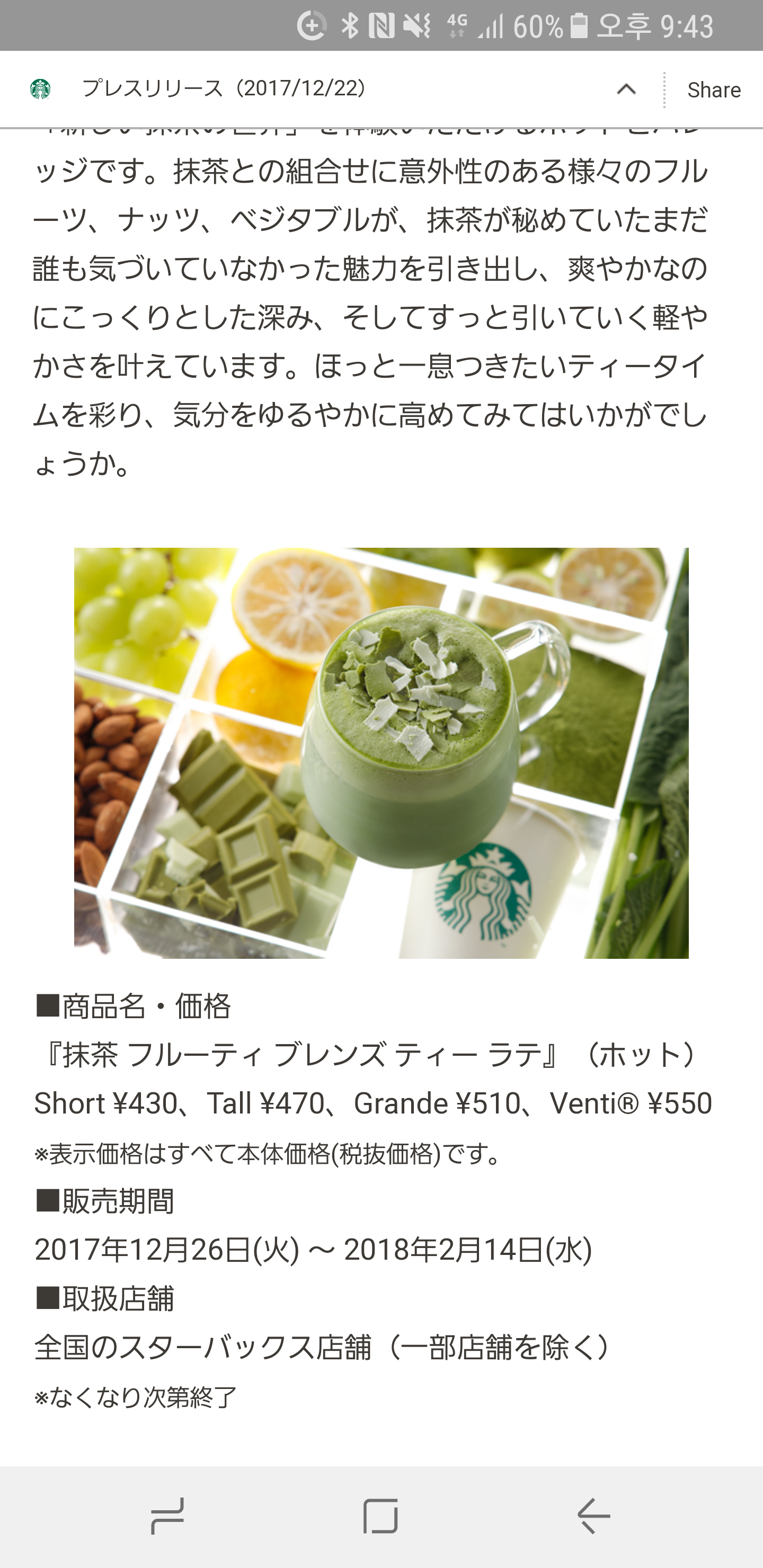The image size is (763, 1568).
Task: Open the recent apps view
Action: coord(167,1515)
